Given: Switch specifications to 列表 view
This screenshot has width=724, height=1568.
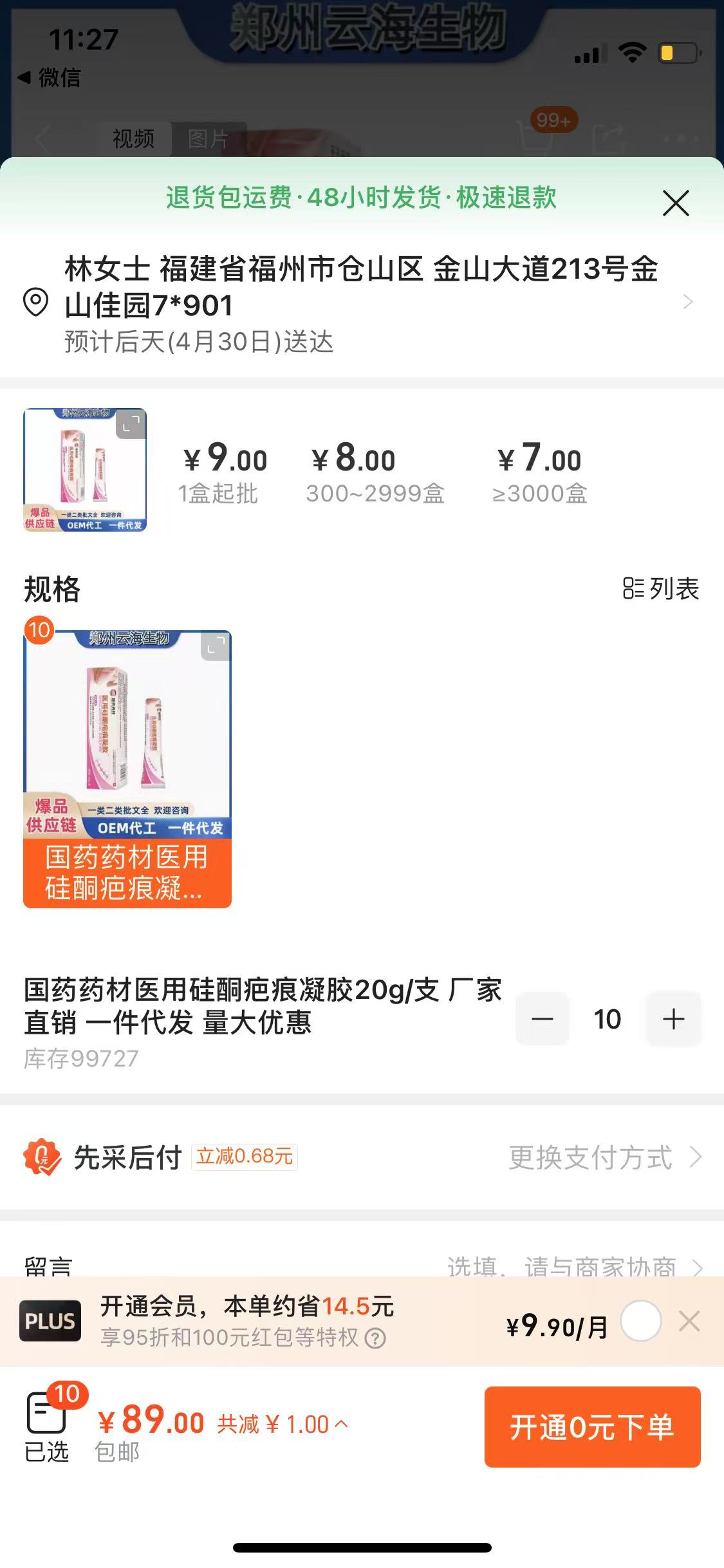Looking at the screenshot, I should point(661,588).
